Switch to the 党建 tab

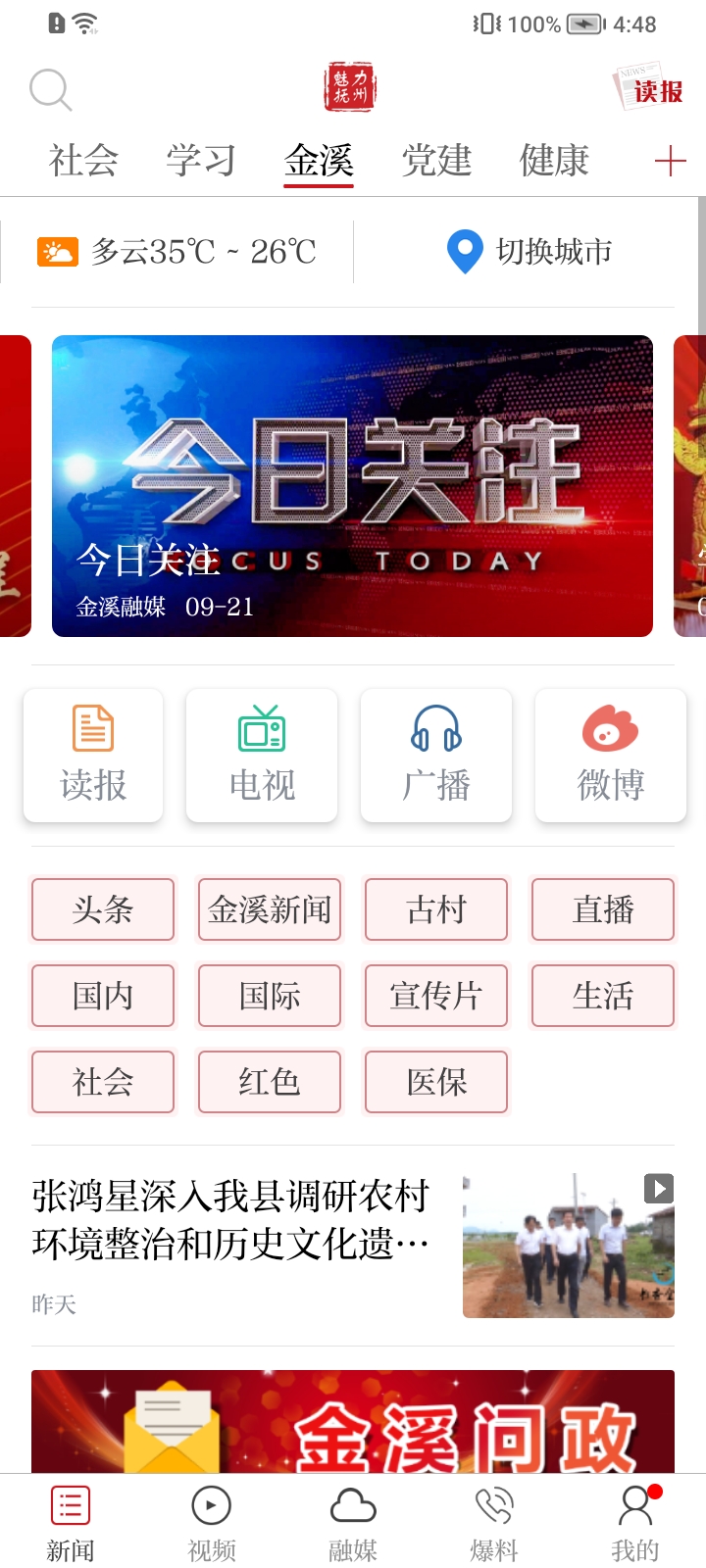436,160
